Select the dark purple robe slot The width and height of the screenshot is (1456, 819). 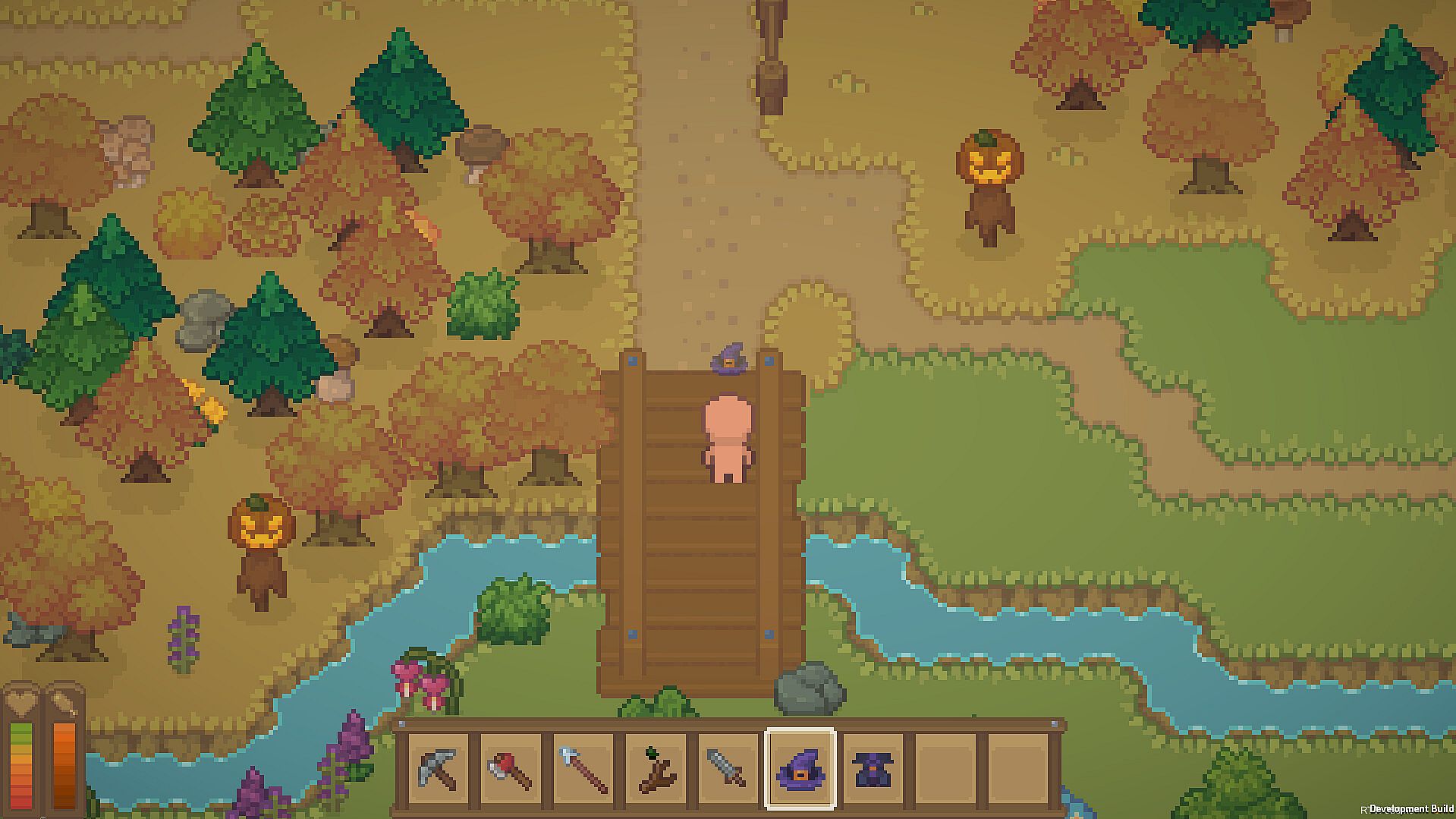[x=873, y=768]
